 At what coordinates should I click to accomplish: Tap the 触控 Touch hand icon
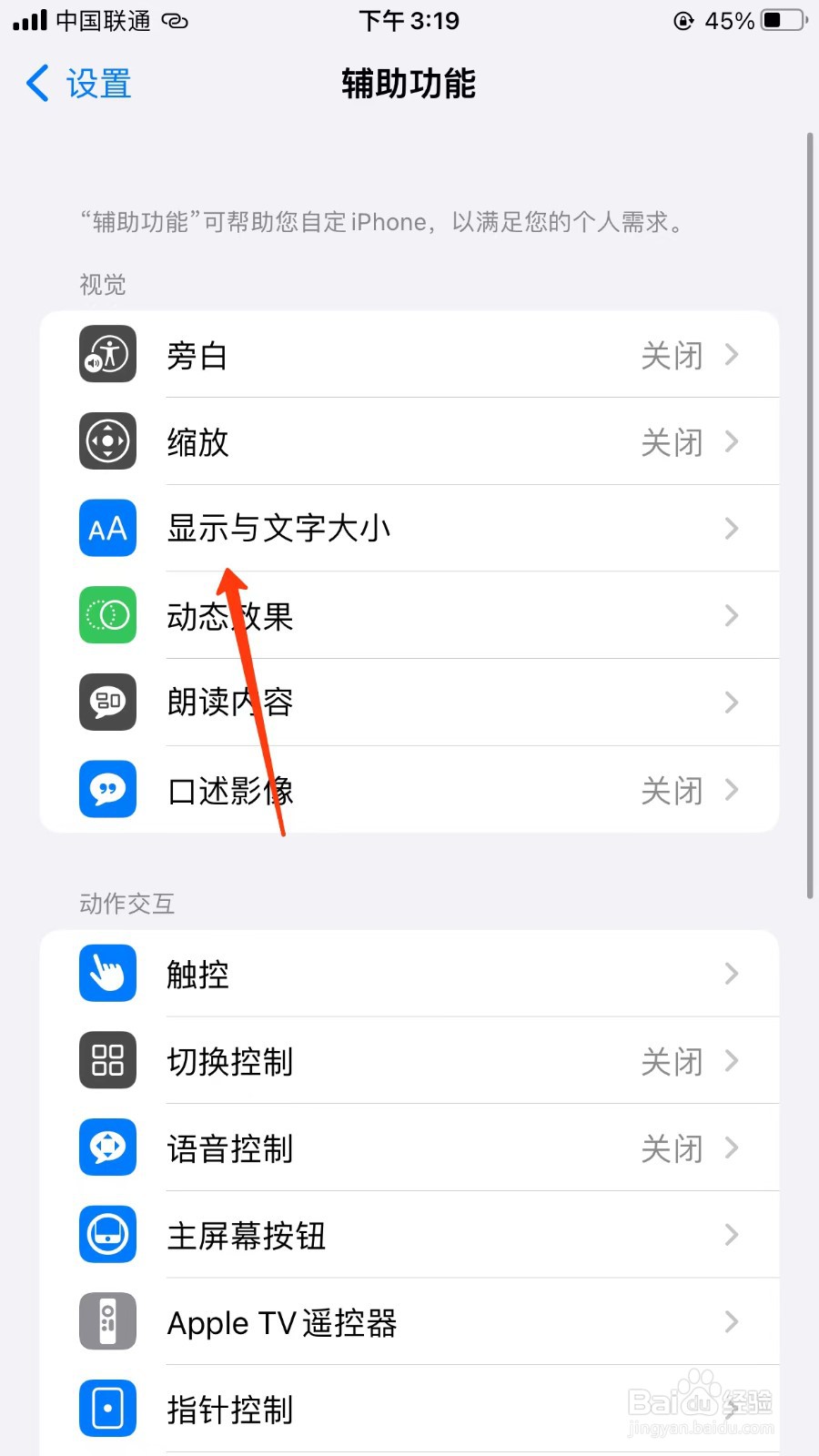106,973
